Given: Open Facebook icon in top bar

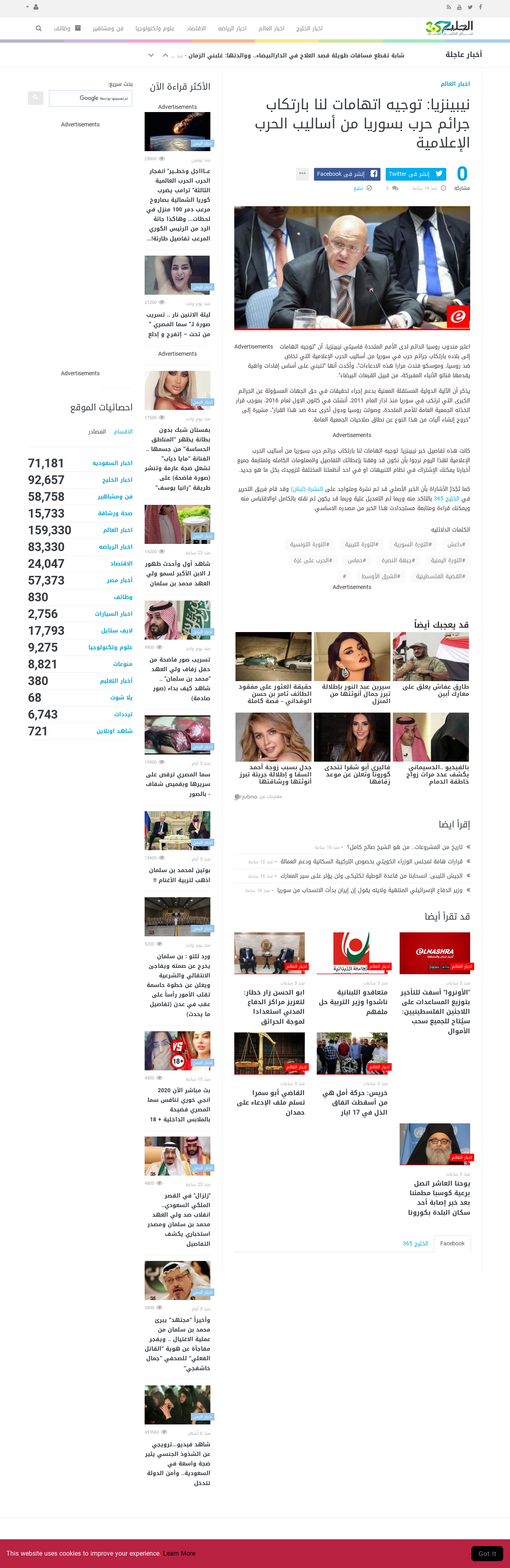Looking at the screenshot, I should (480, 7).
